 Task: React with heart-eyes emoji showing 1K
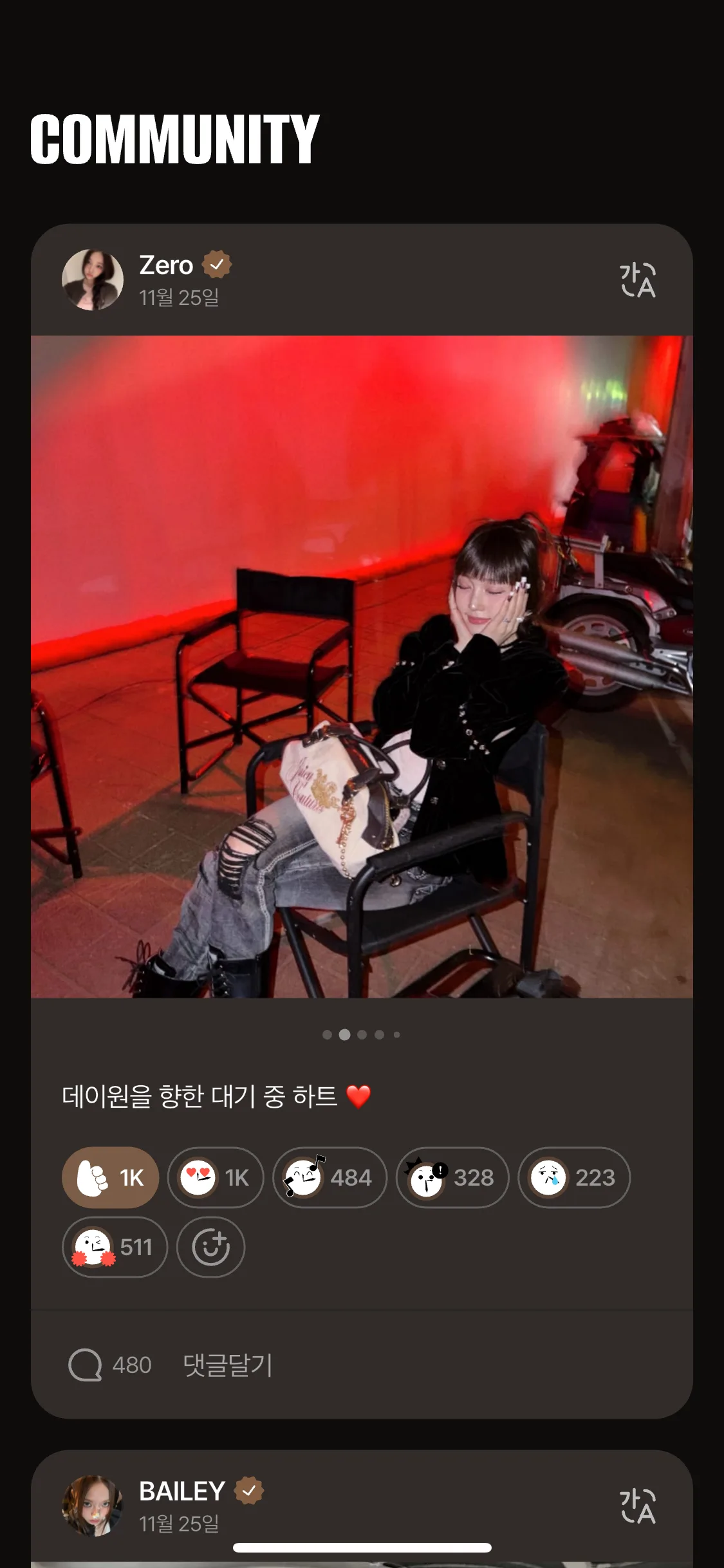tap(216, 1177)
